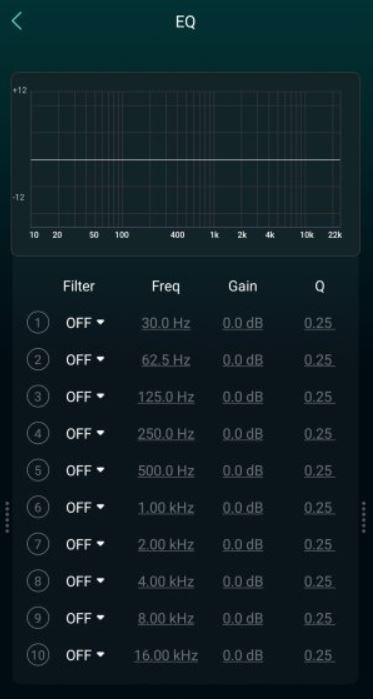Select the filter dropdown for band 7
Screen dimensions: 373x700
[85, 545]
